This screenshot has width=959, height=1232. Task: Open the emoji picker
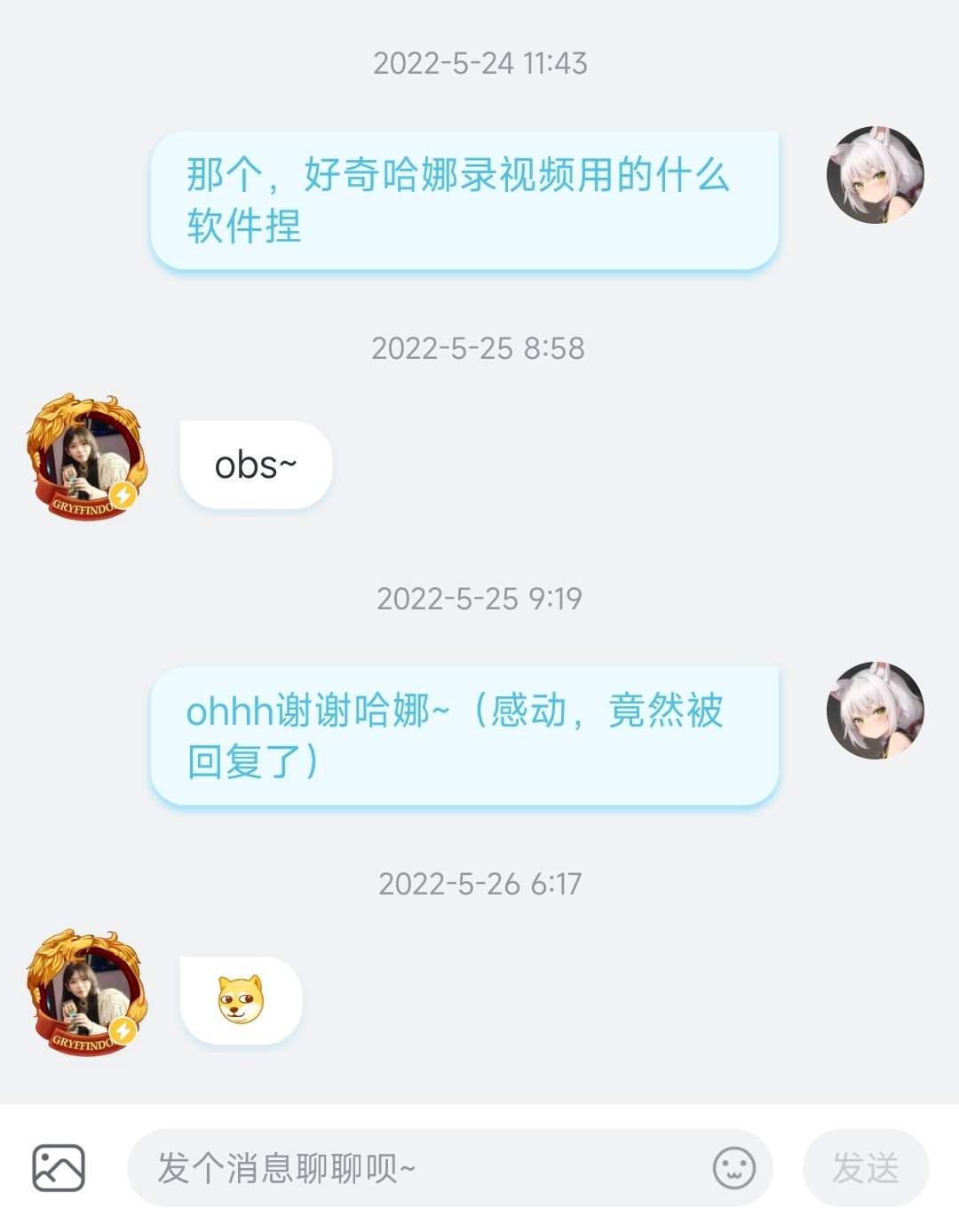(x=734, y=1168)
